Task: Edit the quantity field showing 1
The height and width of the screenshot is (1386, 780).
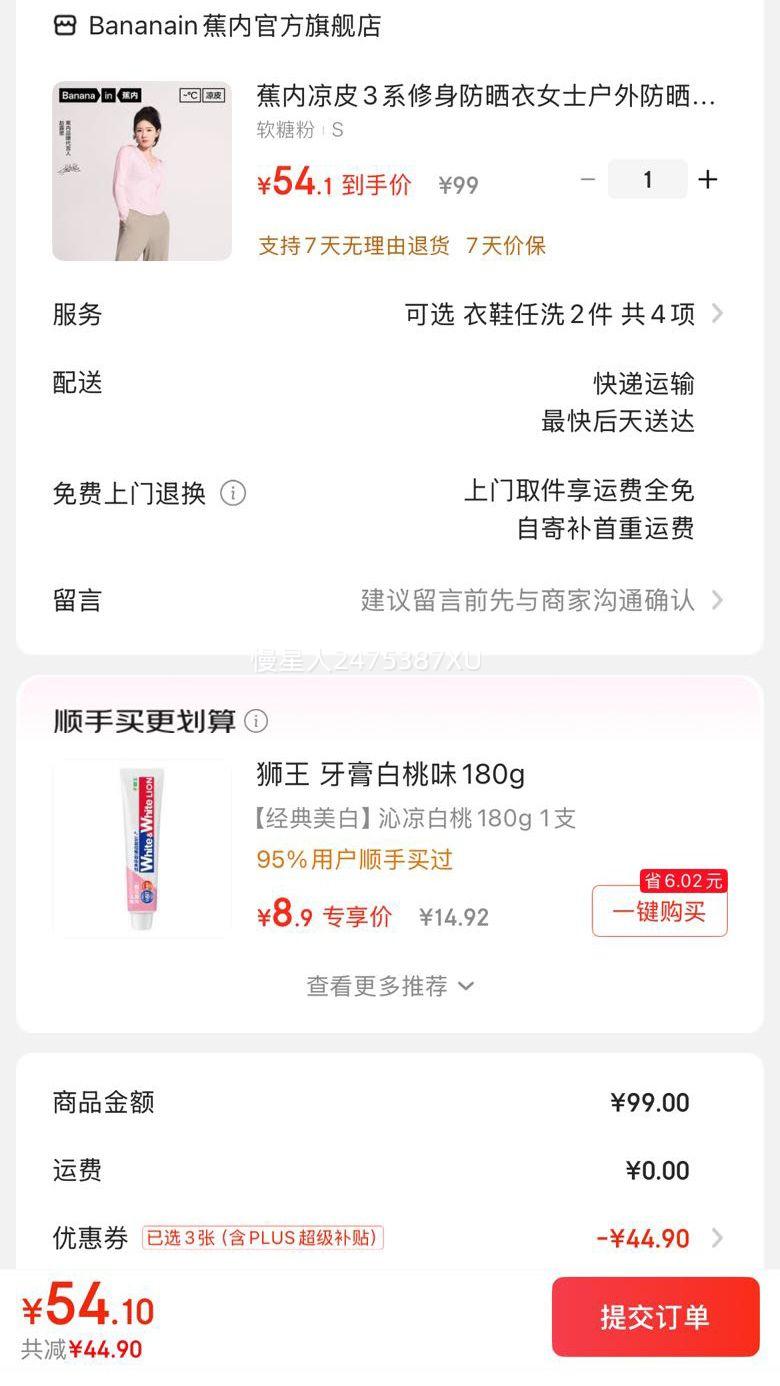Action: pyautogui.click(x=647, y=180)
